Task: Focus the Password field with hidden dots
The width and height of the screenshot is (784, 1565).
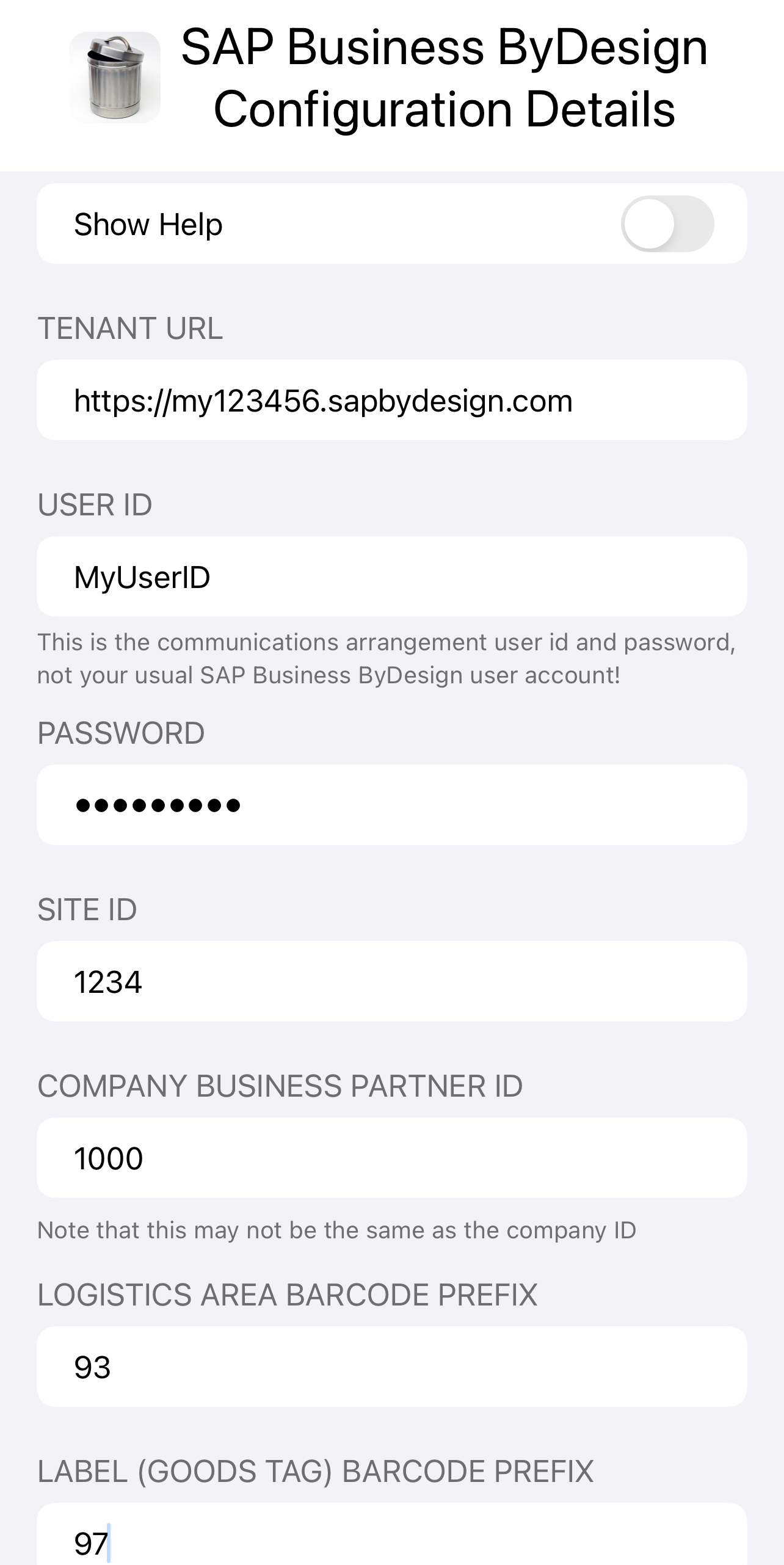Action: 392,805
